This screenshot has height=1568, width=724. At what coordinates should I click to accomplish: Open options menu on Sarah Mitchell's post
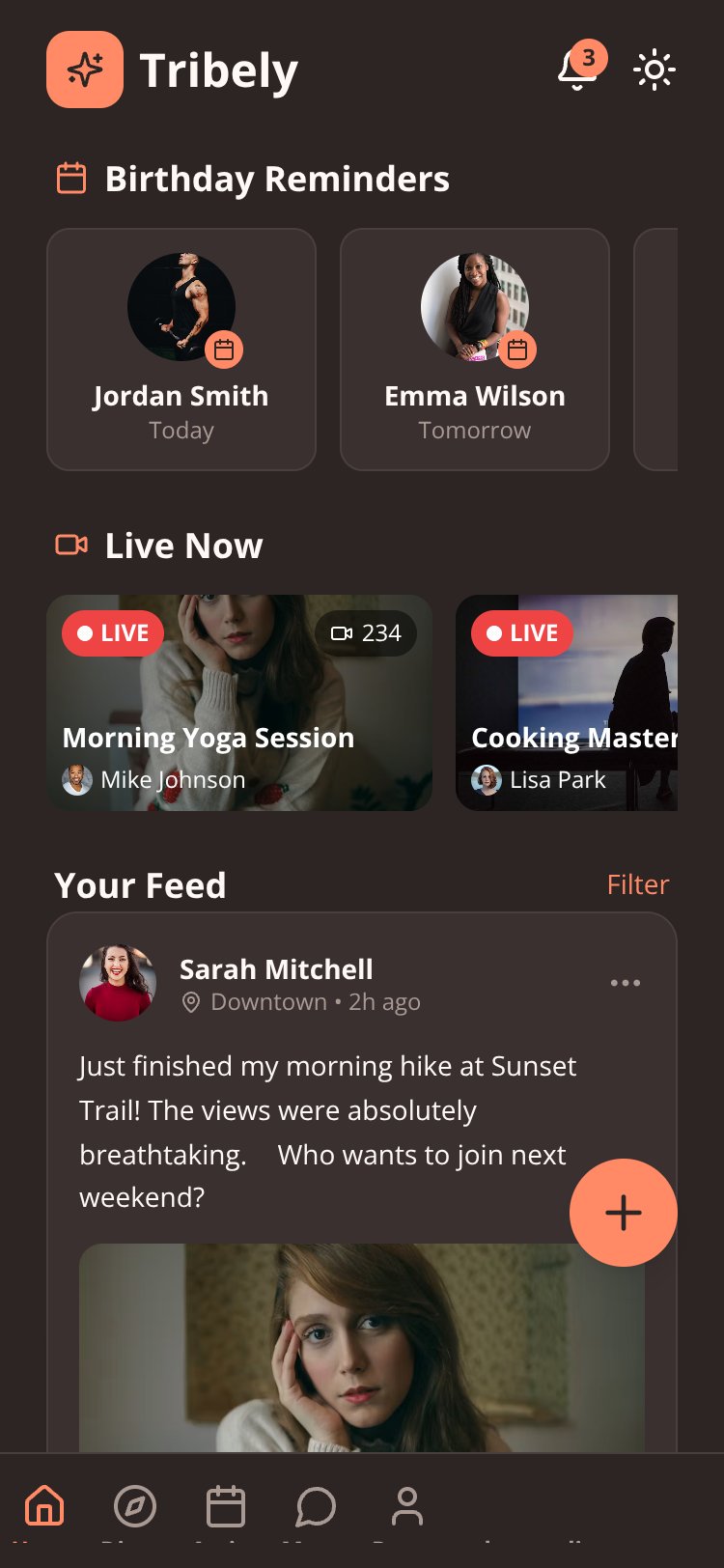(626, 983)
